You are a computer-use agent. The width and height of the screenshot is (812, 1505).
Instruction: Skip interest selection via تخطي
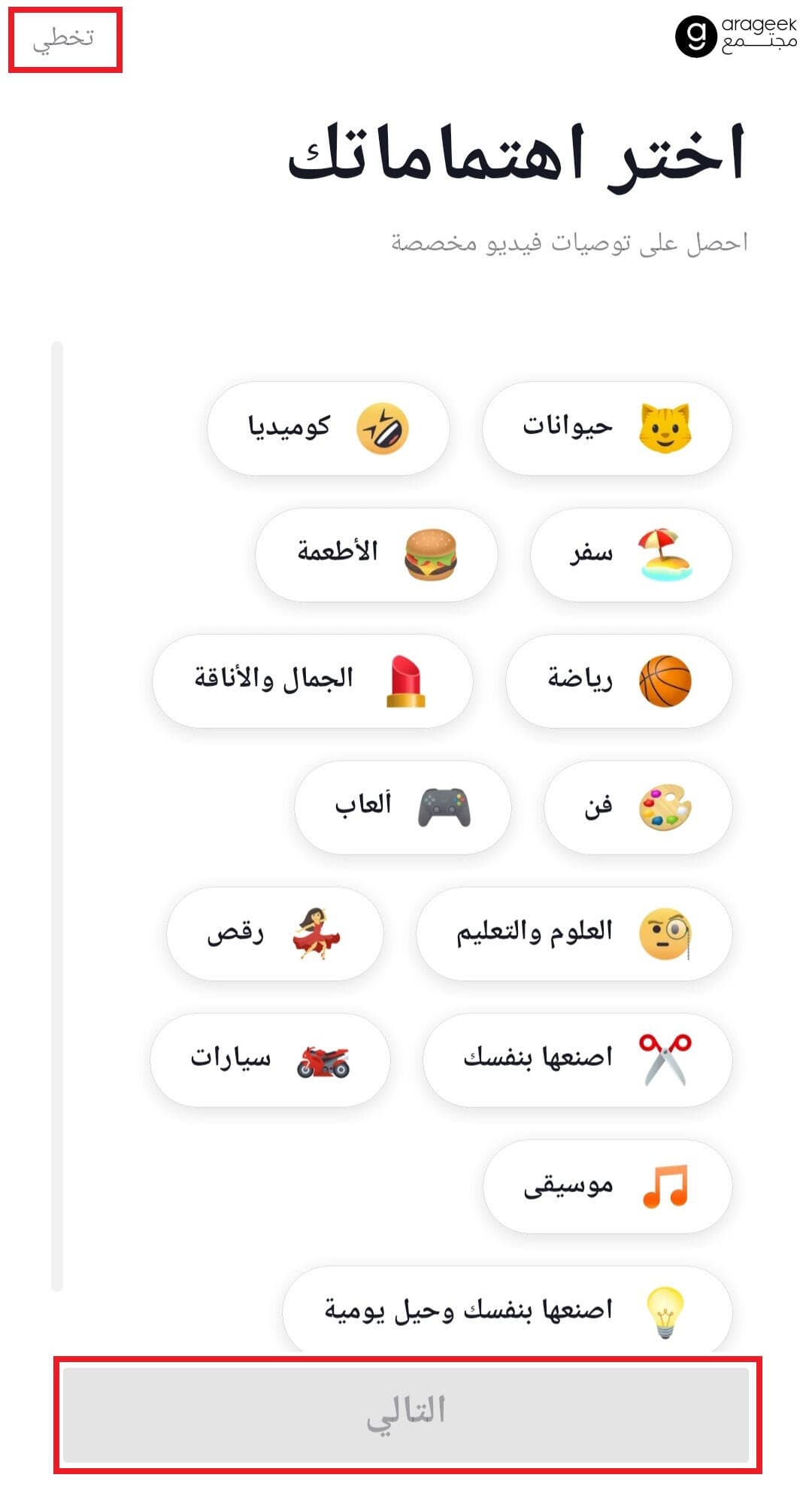64,39
